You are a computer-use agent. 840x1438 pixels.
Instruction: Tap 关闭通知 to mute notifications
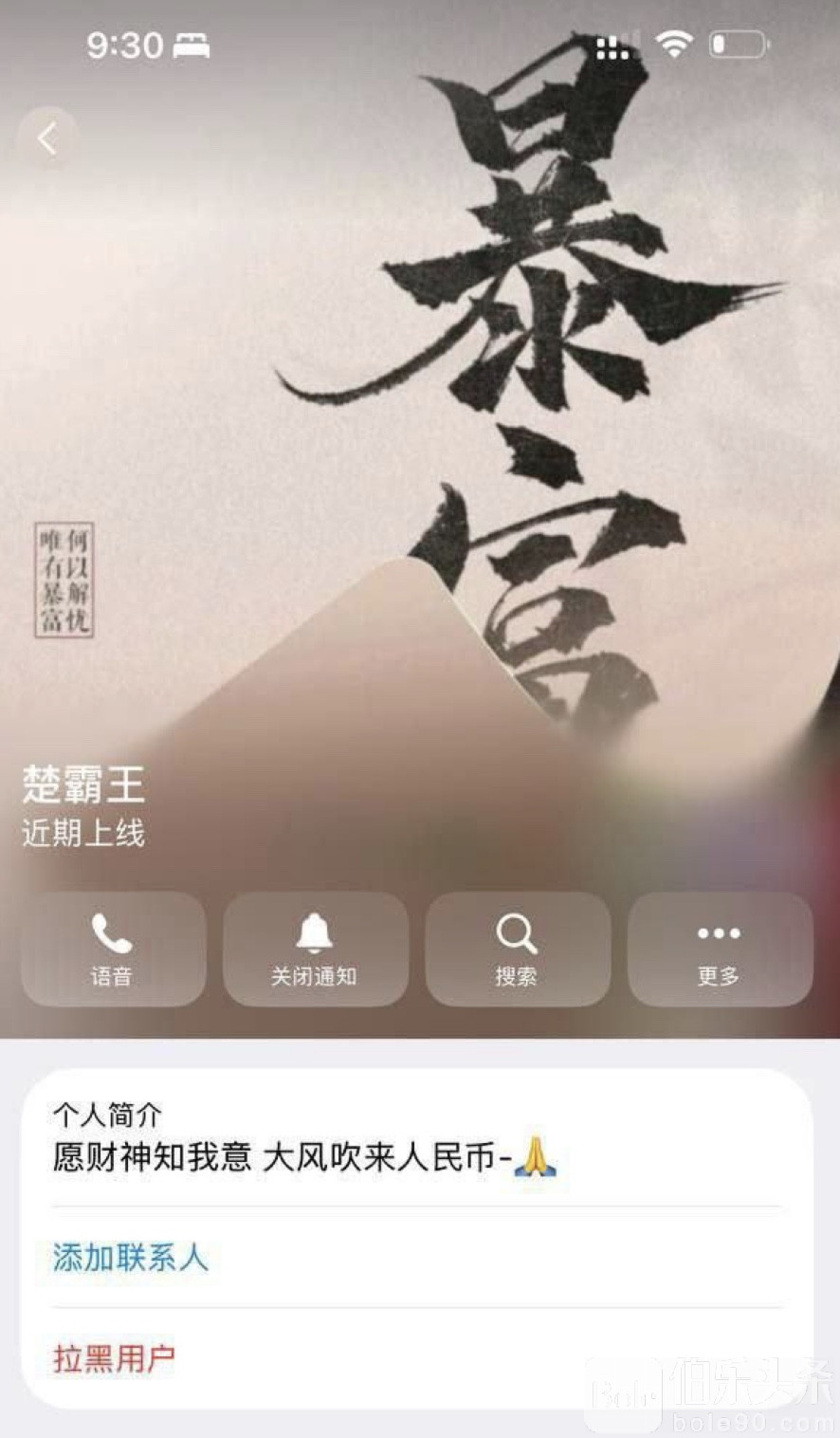[315, 949]
